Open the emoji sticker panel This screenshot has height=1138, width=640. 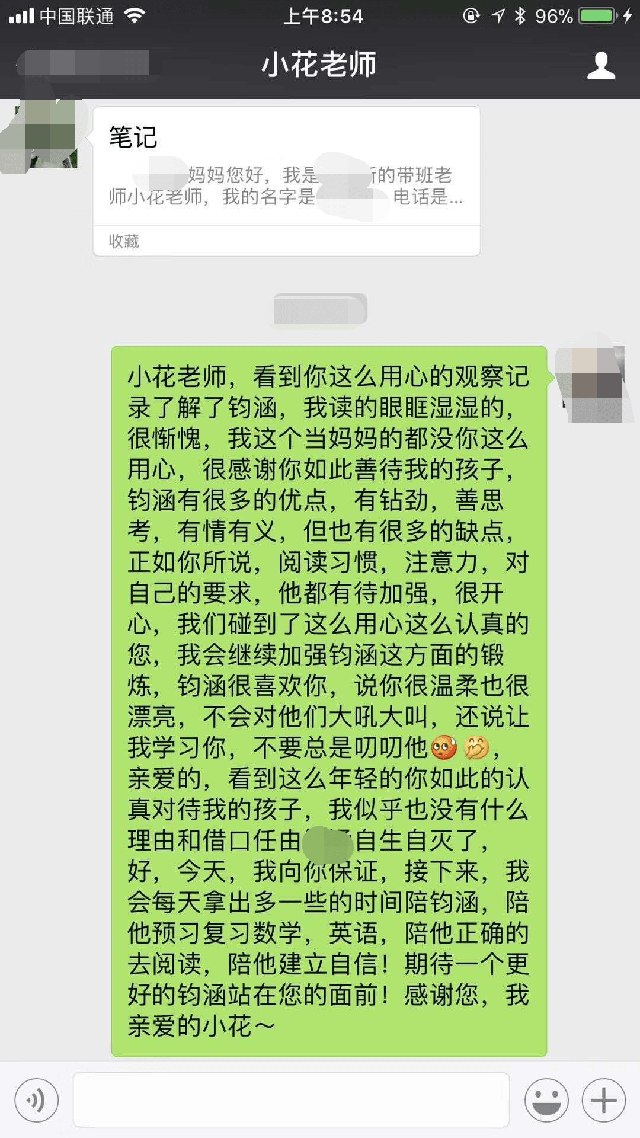547,1101
